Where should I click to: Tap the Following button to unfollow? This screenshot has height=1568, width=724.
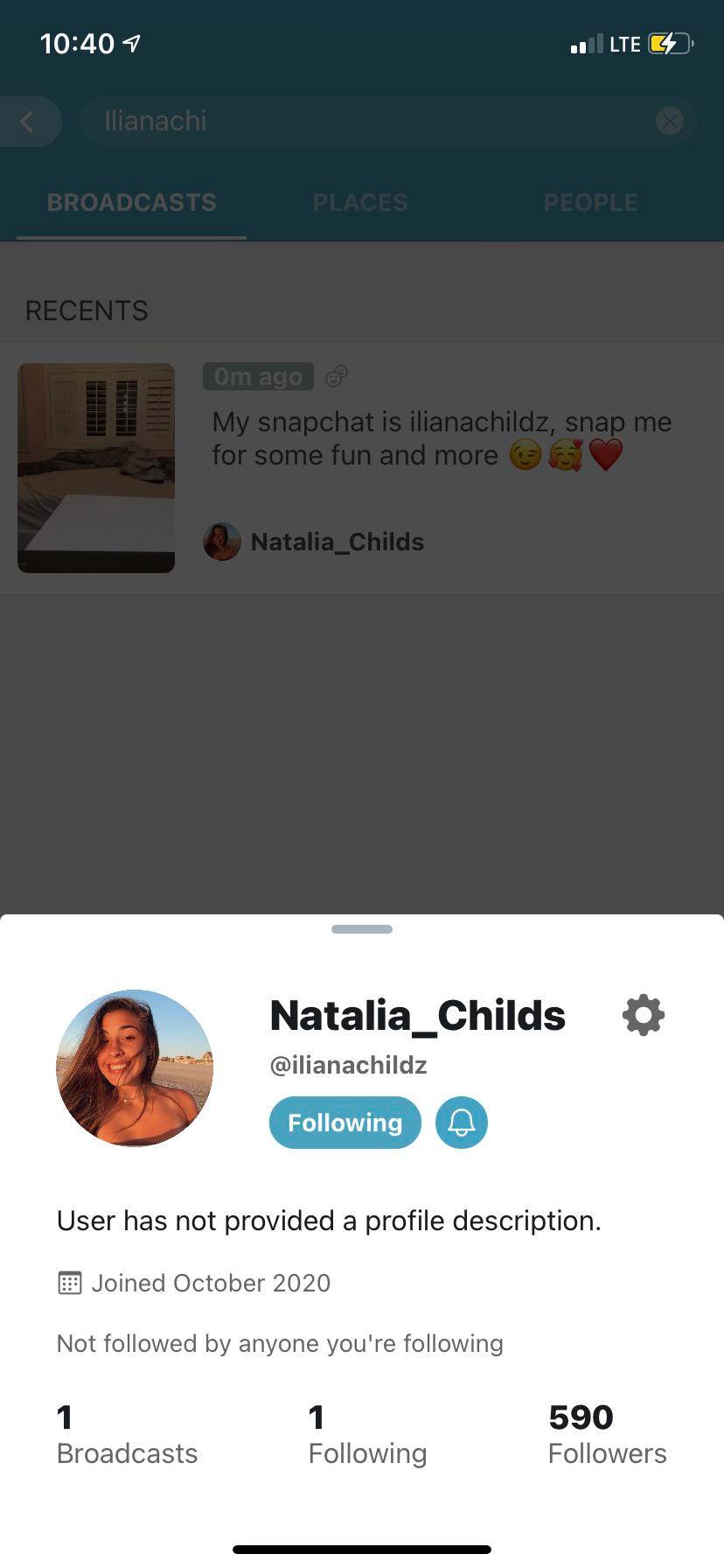pyautogui.click(x=345, y=1123)
